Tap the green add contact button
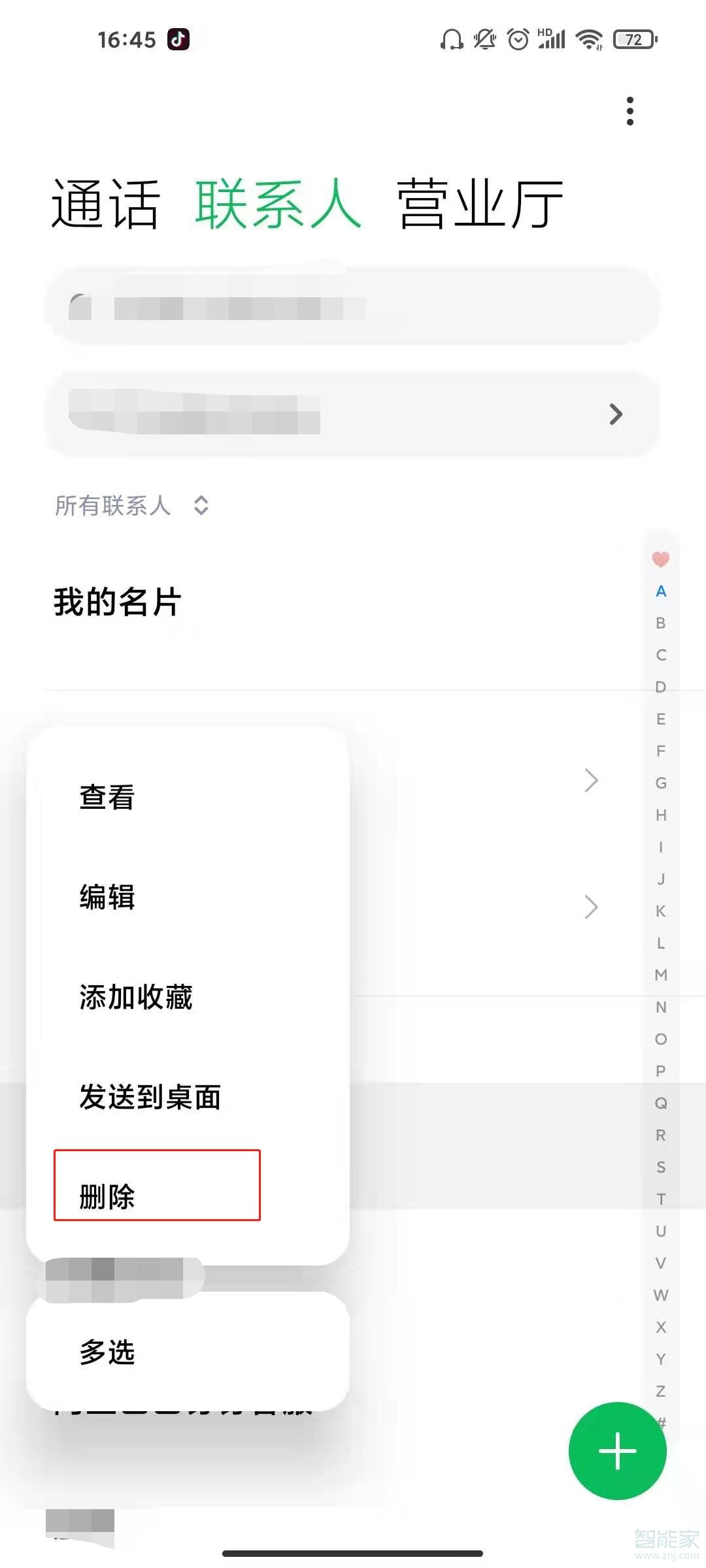Image resolution: width=706 pixels, height=1568 pixels. coord(616,1450)
